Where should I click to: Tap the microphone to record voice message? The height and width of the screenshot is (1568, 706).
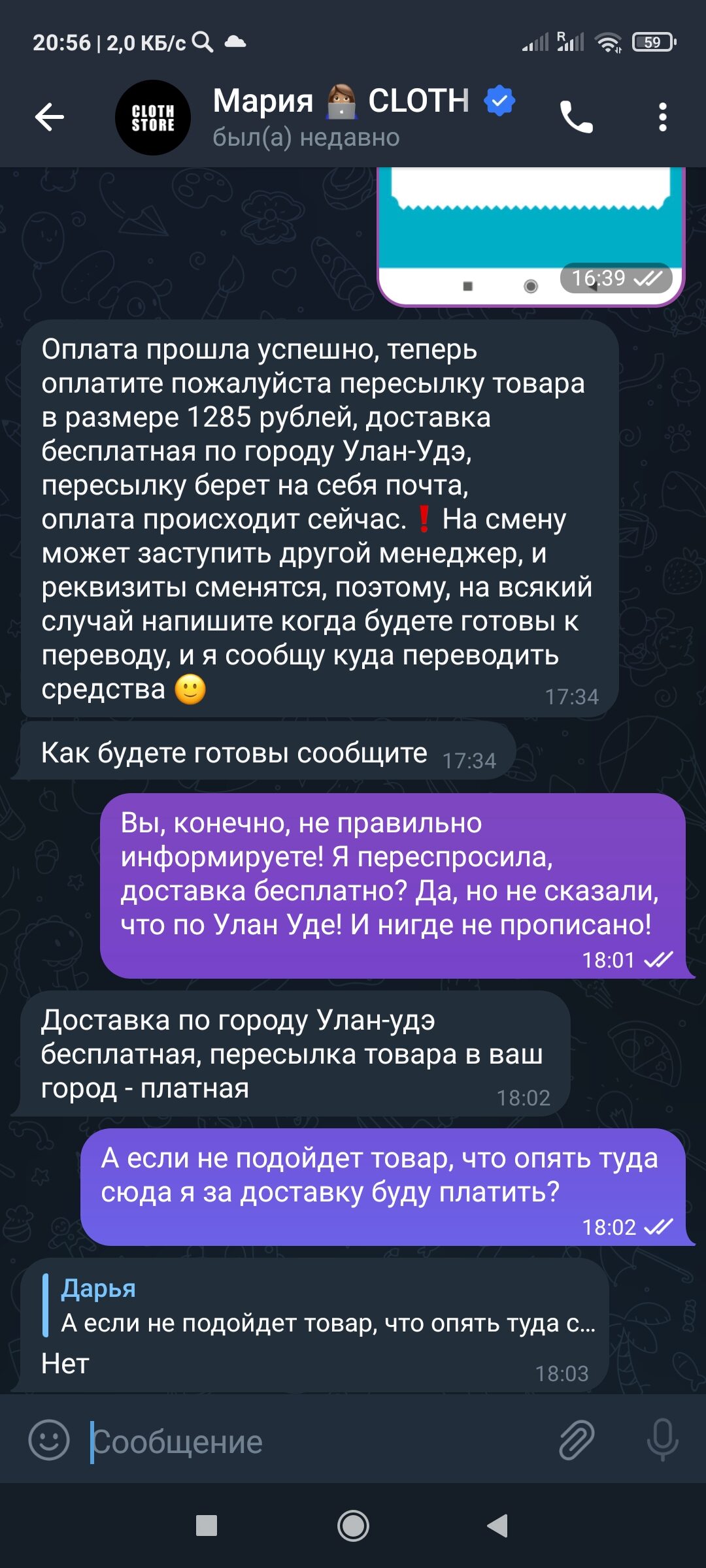click(662, 1440)
